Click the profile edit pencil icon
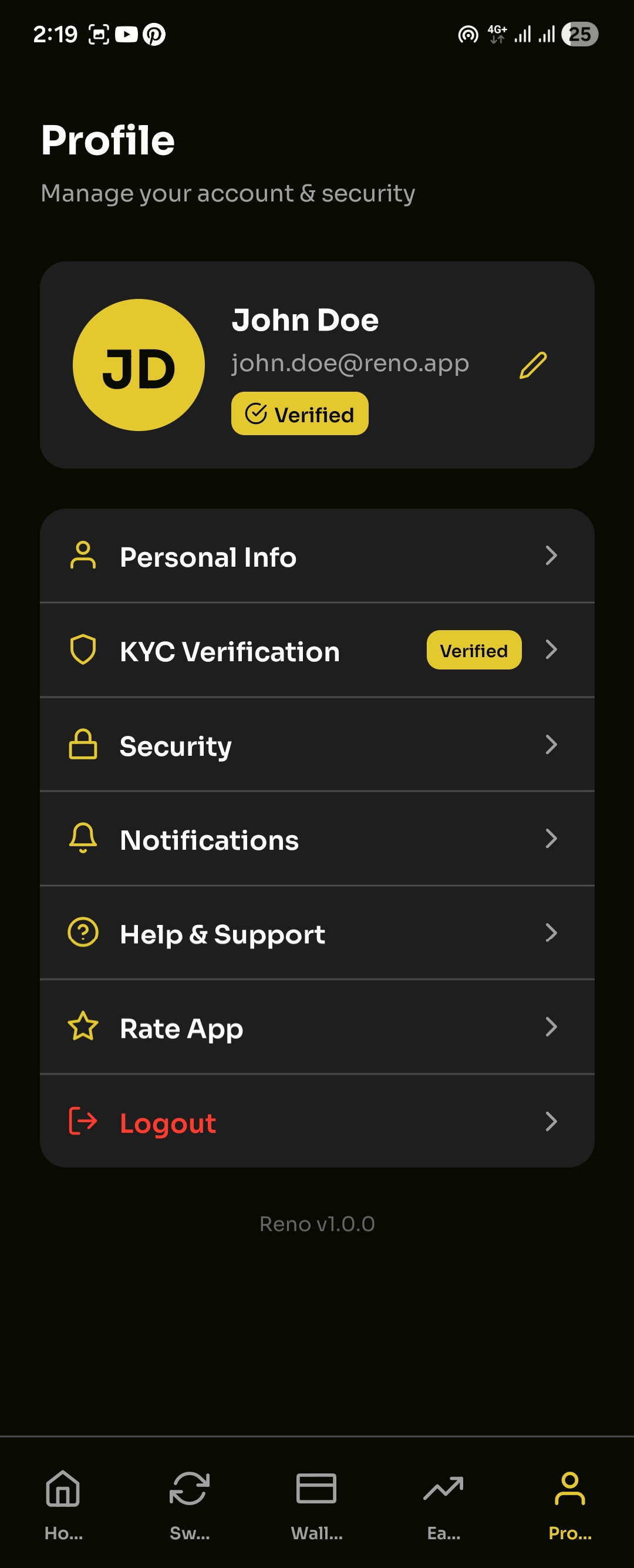Viewport: 634px width, 1568px height. coord(532,366)
